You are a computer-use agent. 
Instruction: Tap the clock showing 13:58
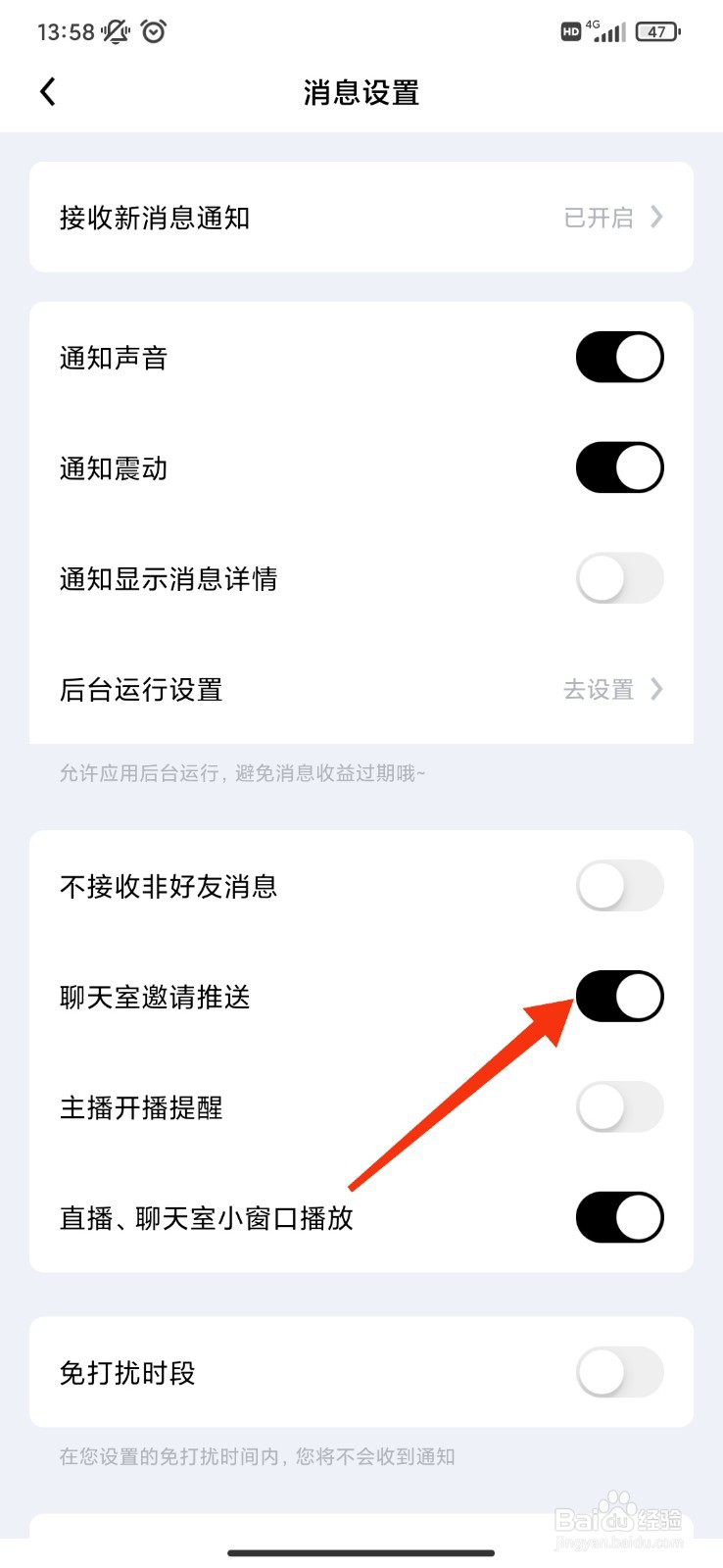click(66, 31)
